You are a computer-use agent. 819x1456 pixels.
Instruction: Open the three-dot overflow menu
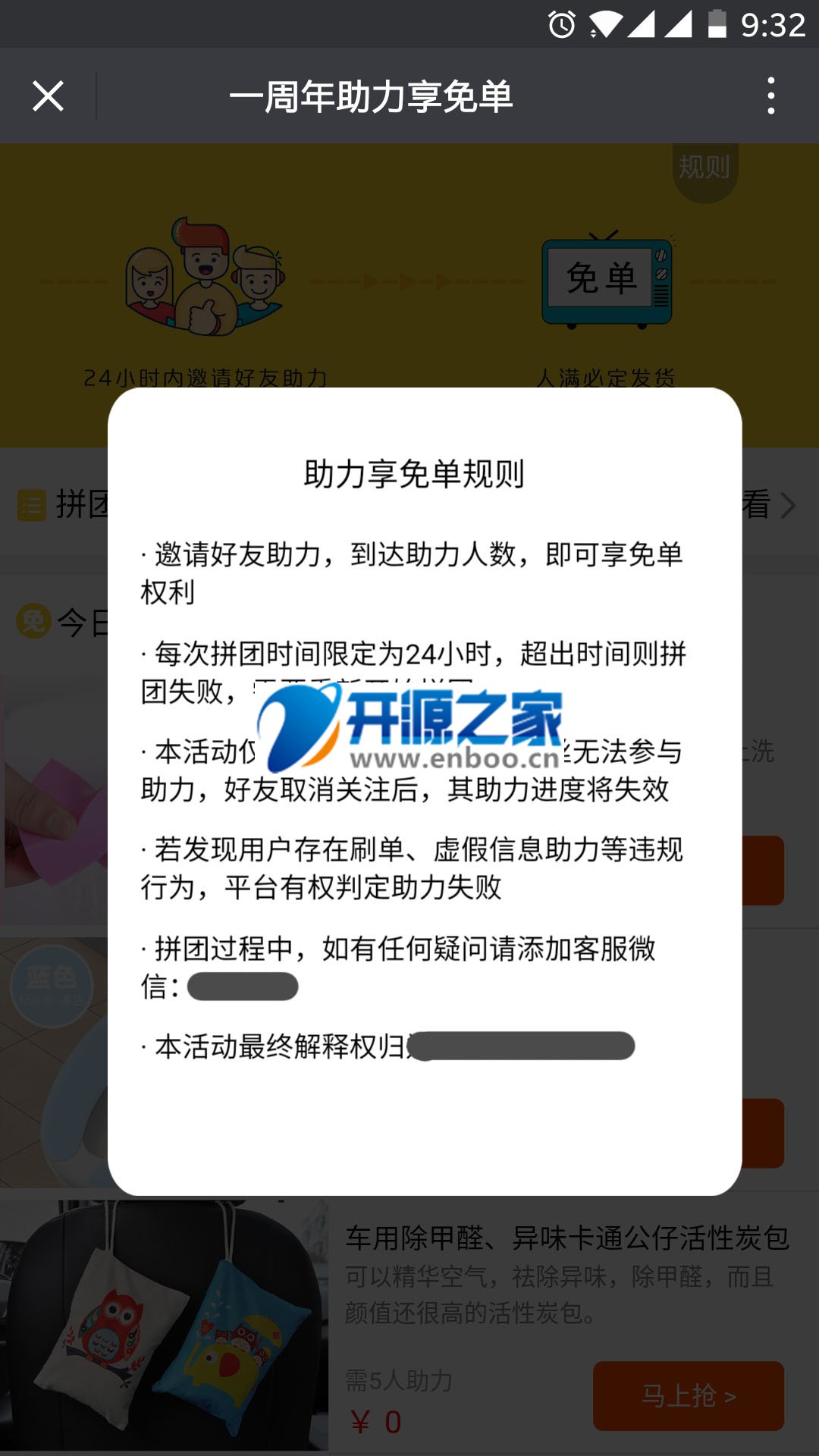pyautogui.click(x=770, y=96)
